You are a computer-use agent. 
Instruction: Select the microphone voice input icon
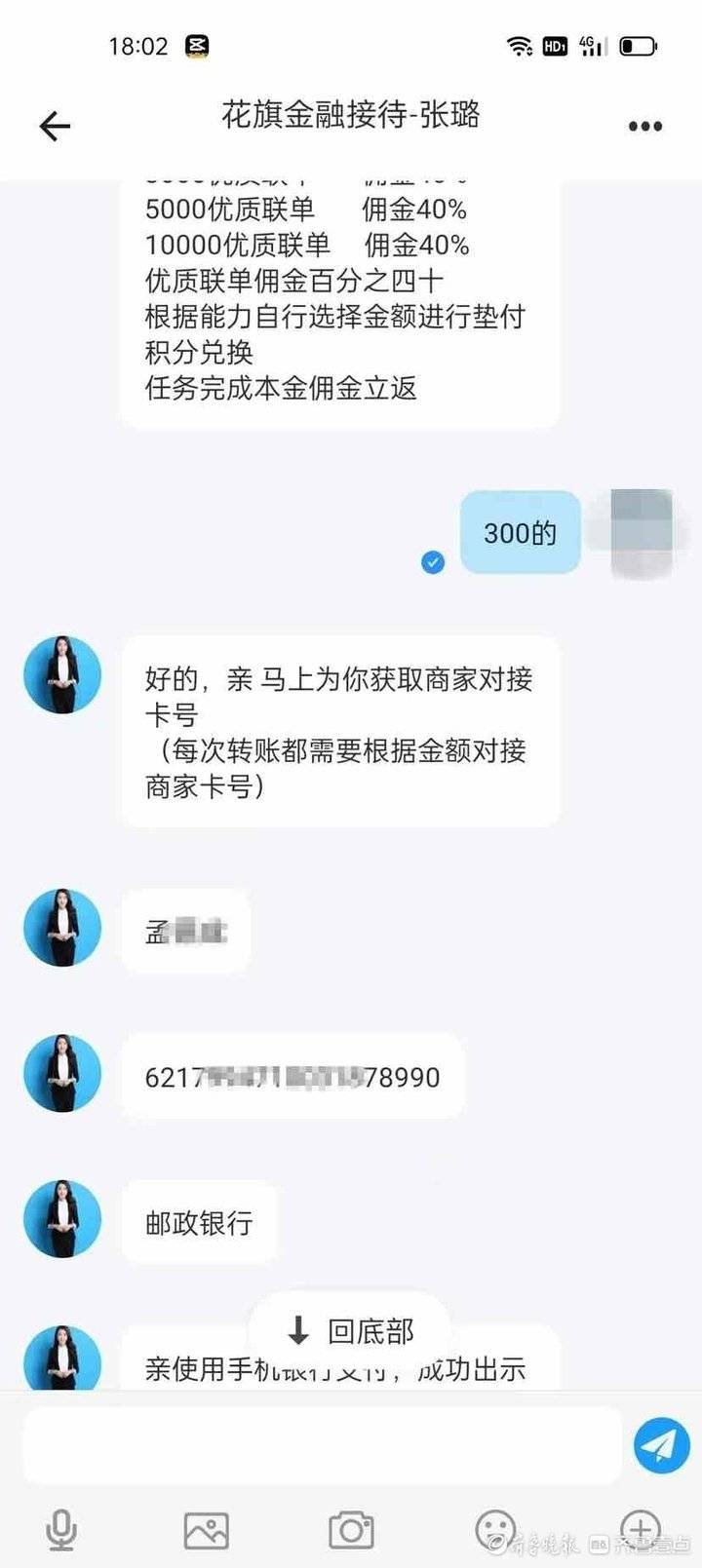tap(61, 1530)
